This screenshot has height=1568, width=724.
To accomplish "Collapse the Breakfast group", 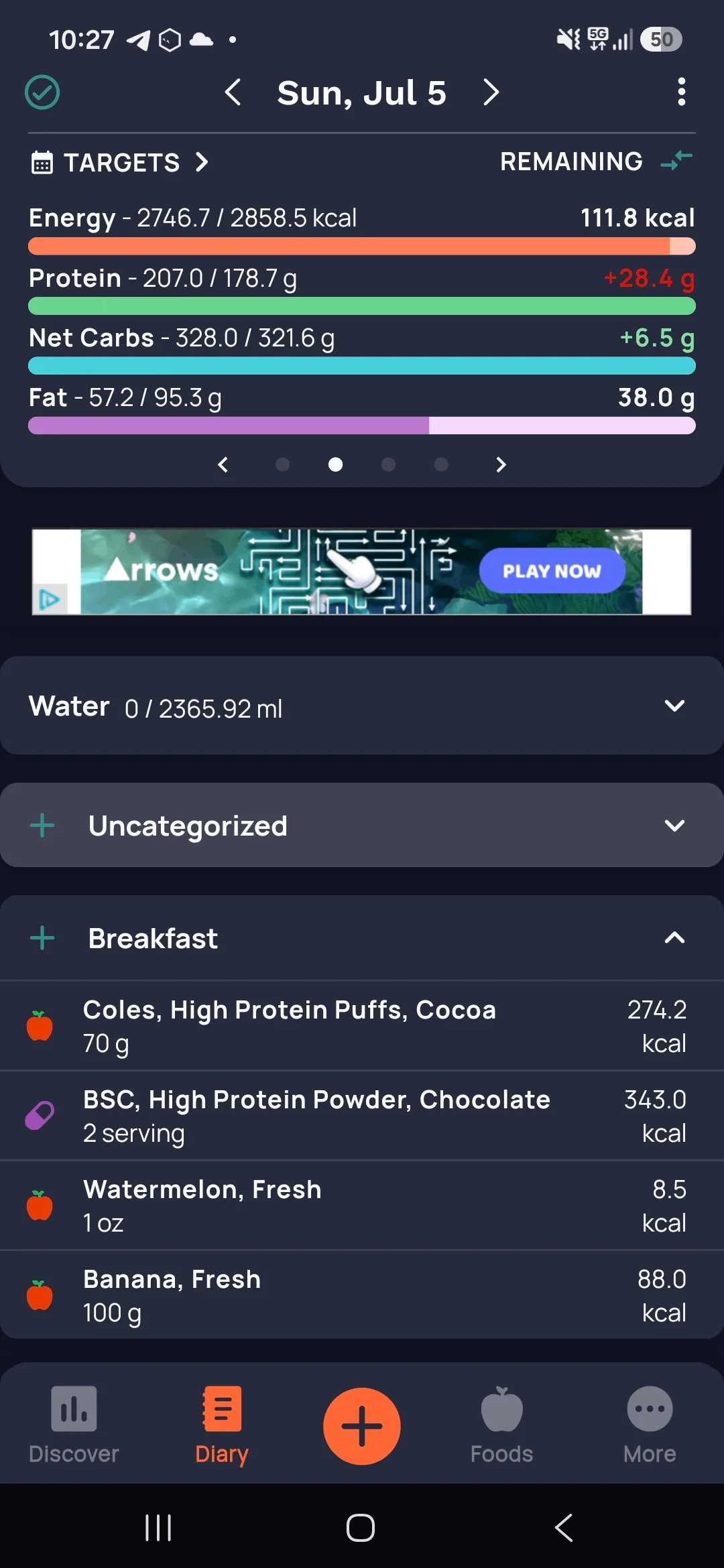I will point(674,938).
